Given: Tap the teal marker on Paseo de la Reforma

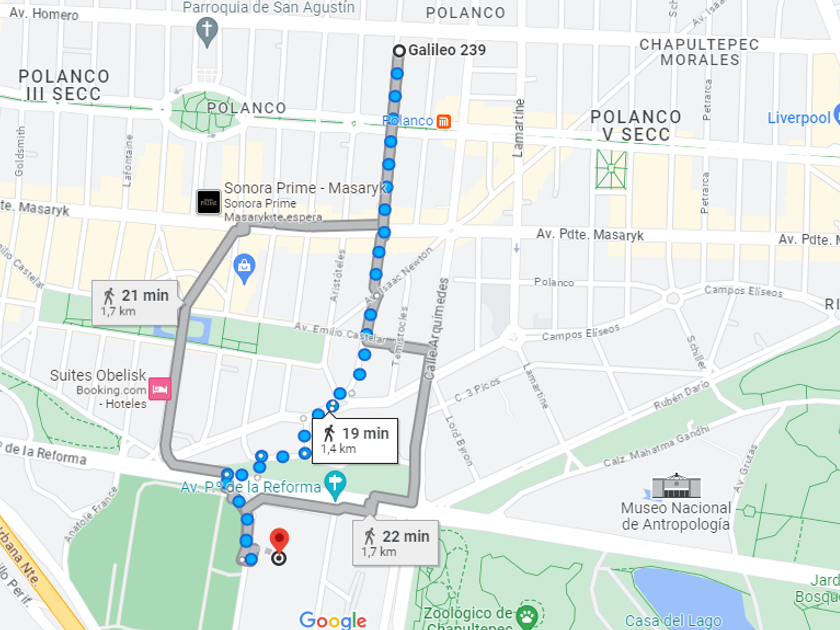Looking at the screenshot, I should coord(336,487).
